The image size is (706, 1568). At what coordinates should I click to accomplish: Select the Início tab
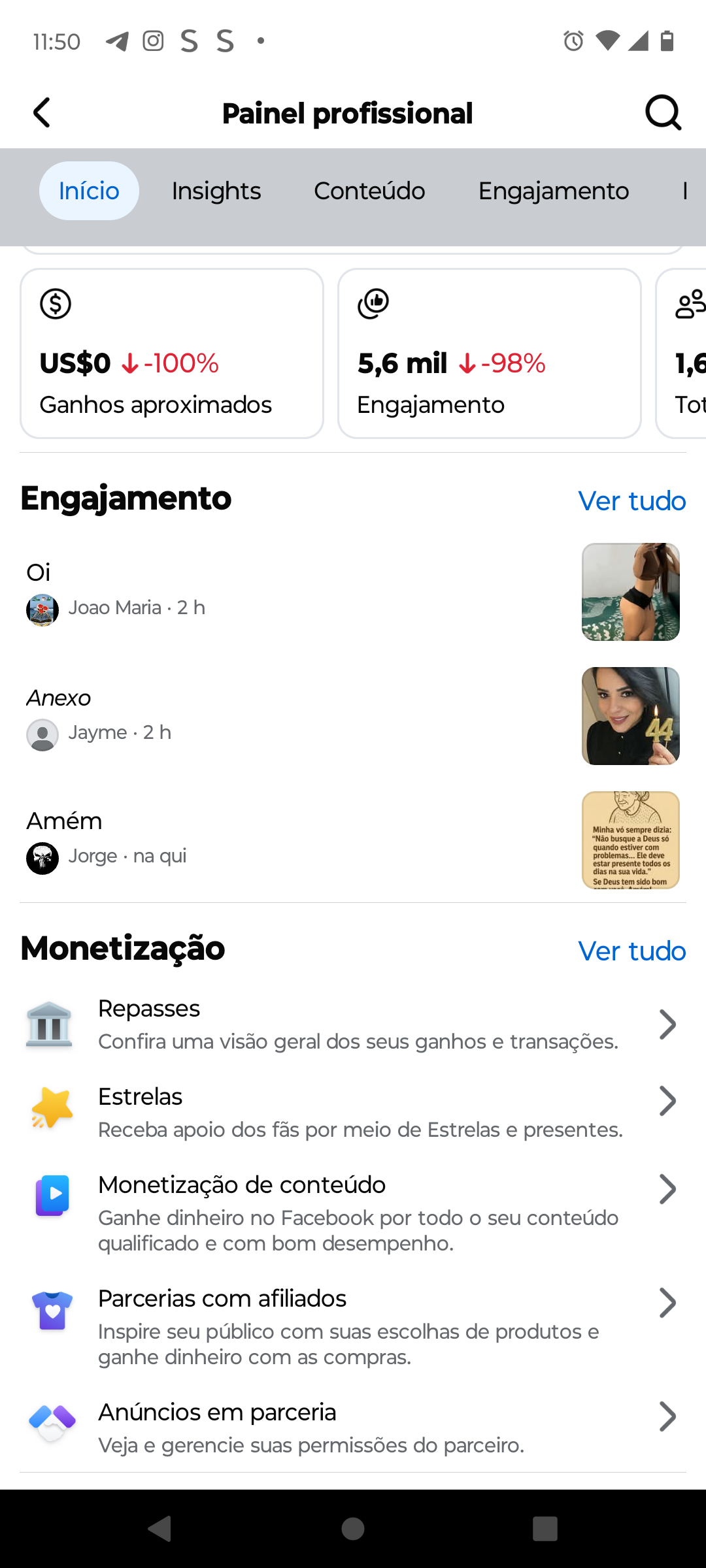(x=89, y=191)
